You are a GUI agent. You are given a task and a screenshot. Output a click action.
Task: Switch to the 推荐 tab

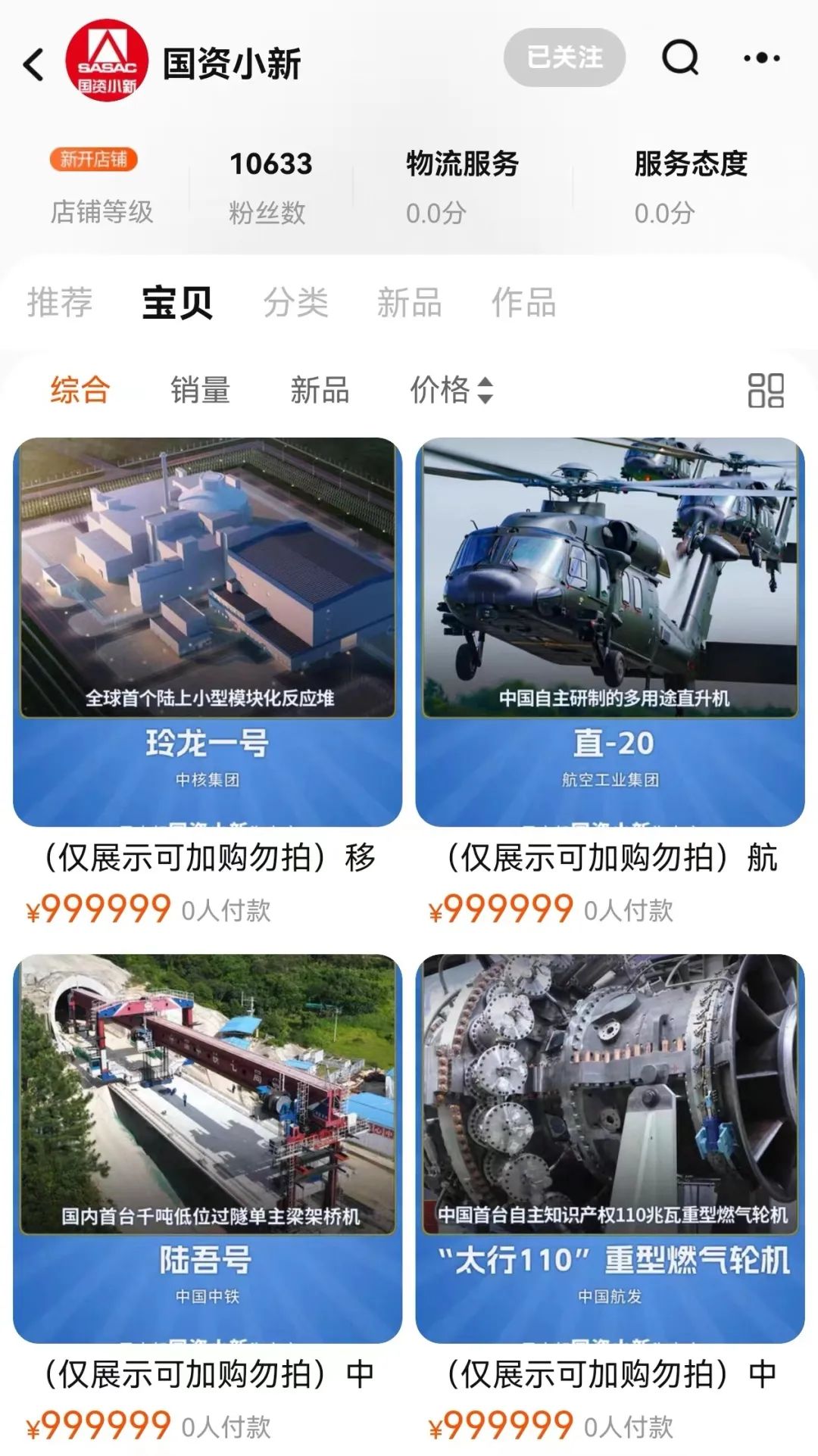tap(59, 303)
